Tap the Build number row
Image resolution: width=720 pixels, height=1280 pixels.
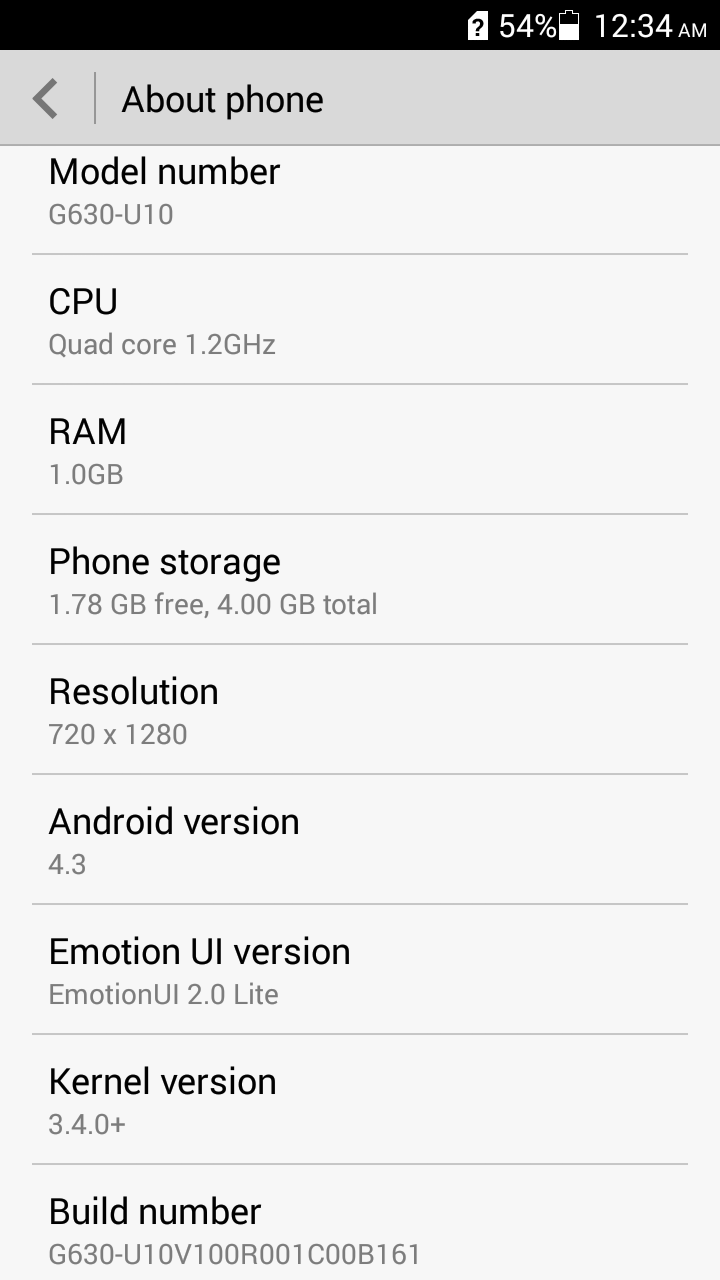(x=360, y=1229)
